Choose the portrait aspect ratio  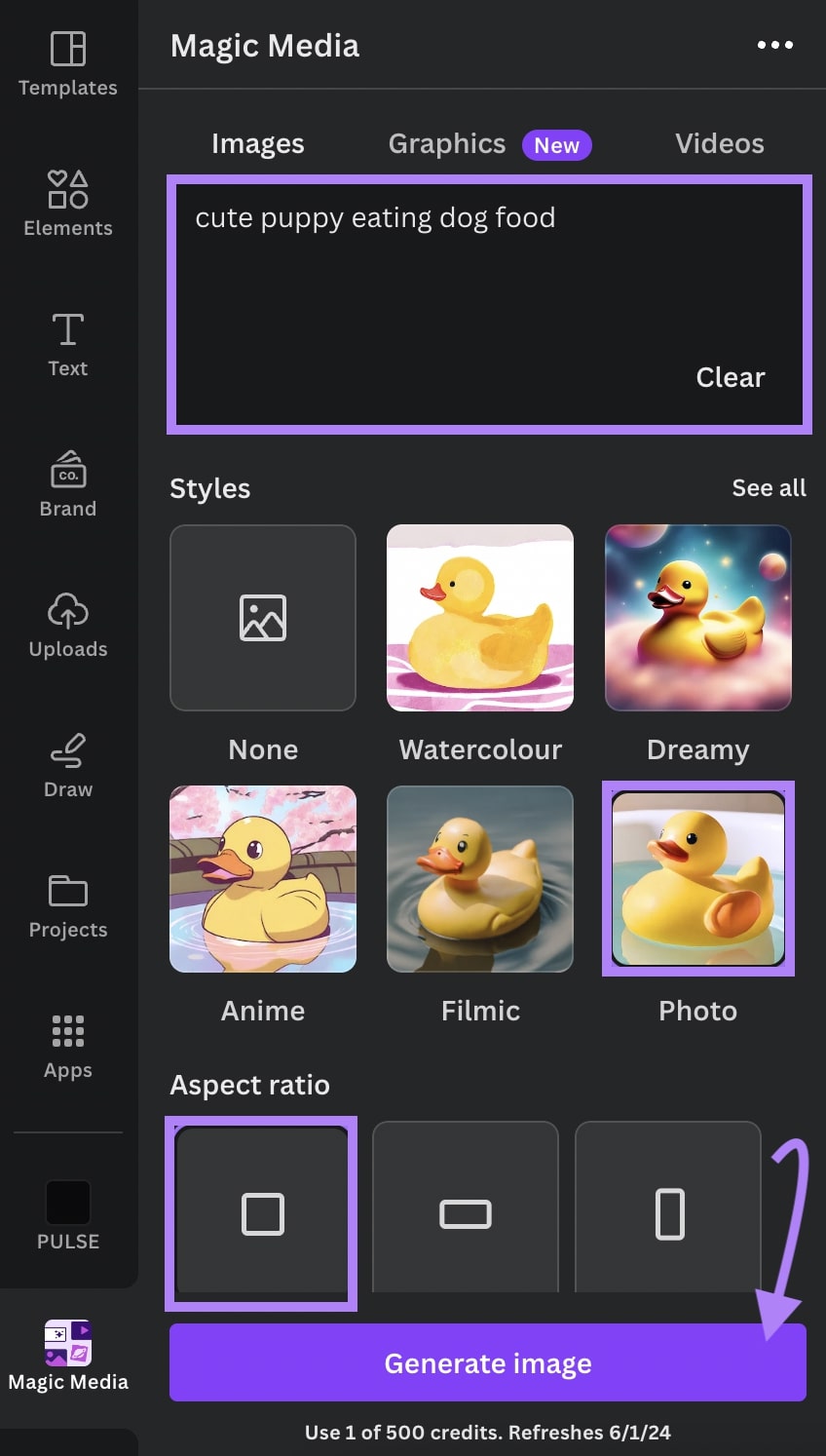[x=669, y=1213]
